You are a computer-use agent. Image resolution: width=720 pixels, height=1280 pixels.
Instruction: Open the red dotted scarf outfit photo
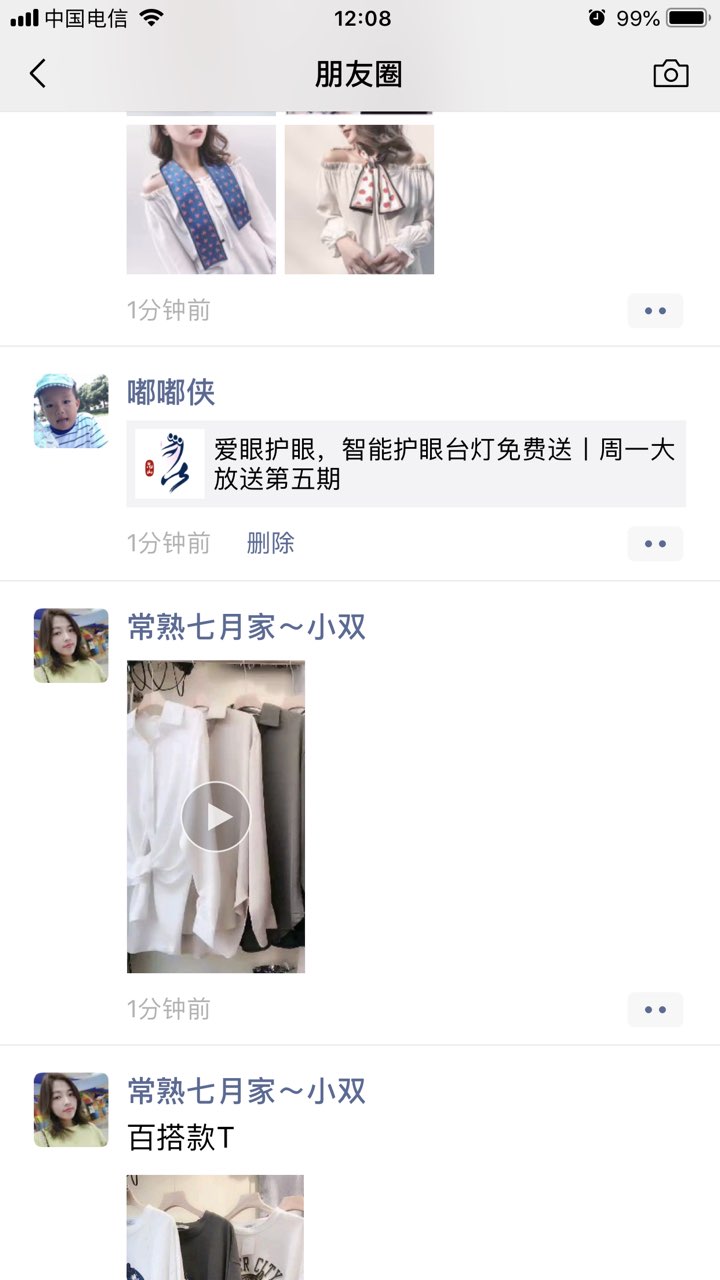(x=359, y=199)
